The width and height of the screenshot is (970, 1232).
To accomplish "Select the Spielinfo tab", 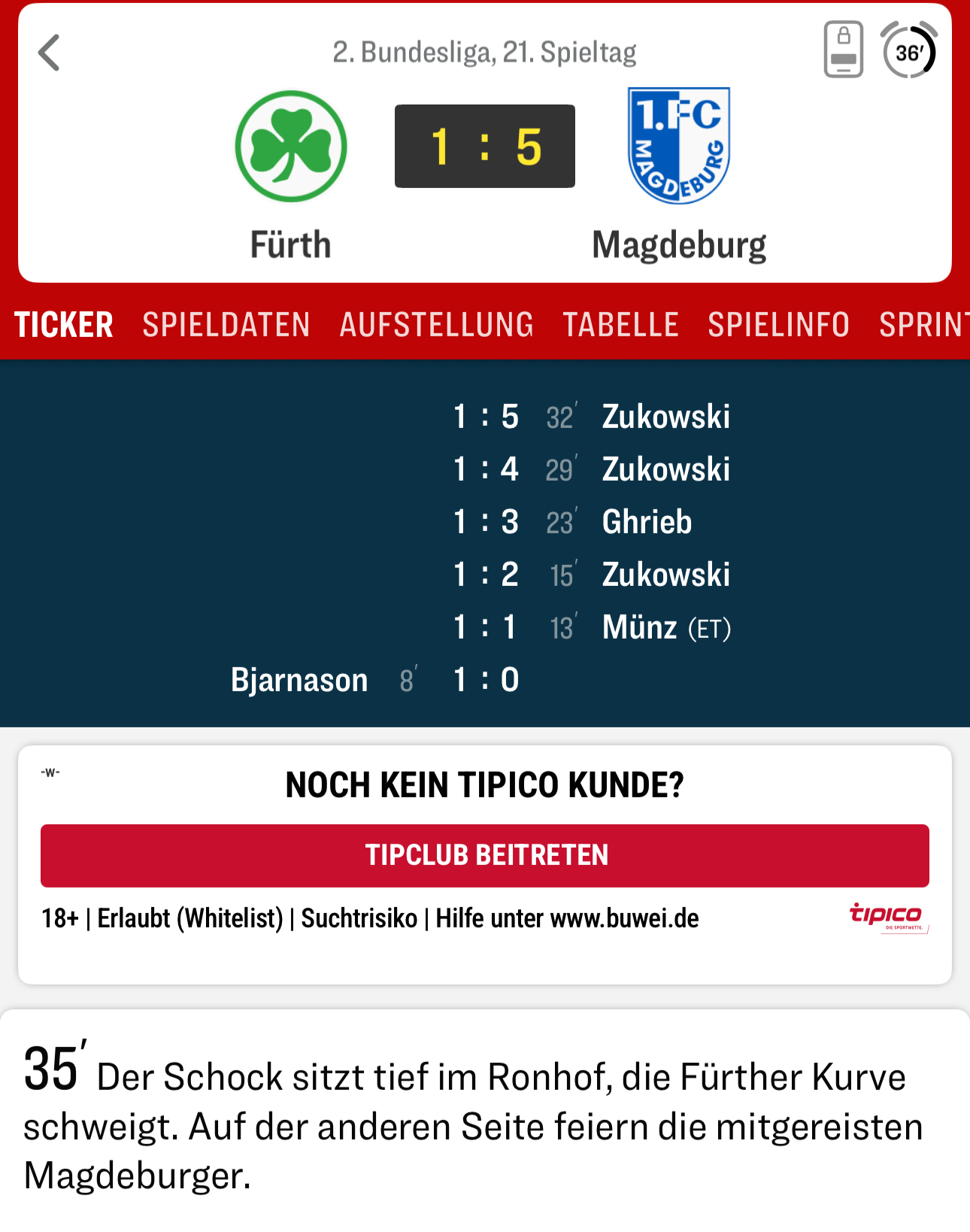I will (778, 325).
